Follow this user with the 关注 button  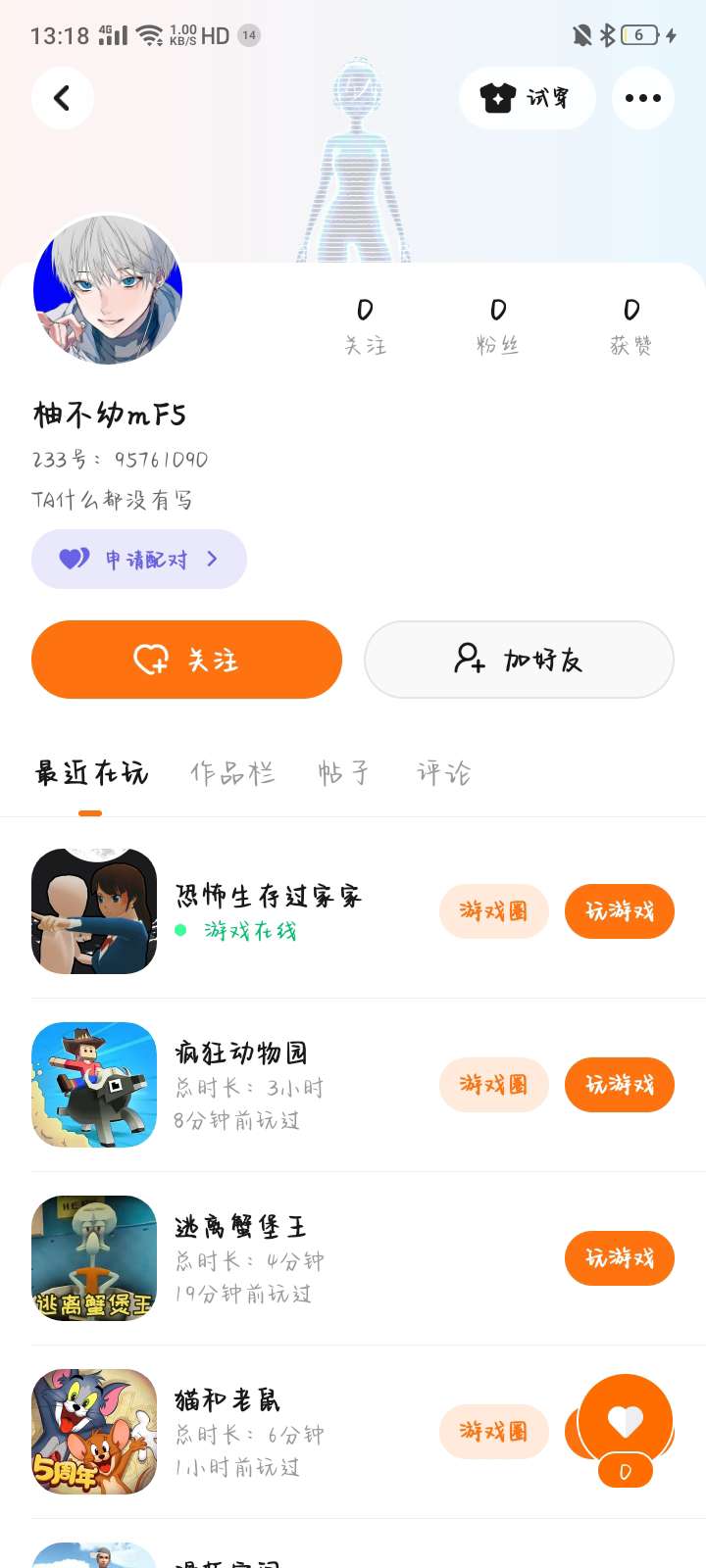(186, 660)
